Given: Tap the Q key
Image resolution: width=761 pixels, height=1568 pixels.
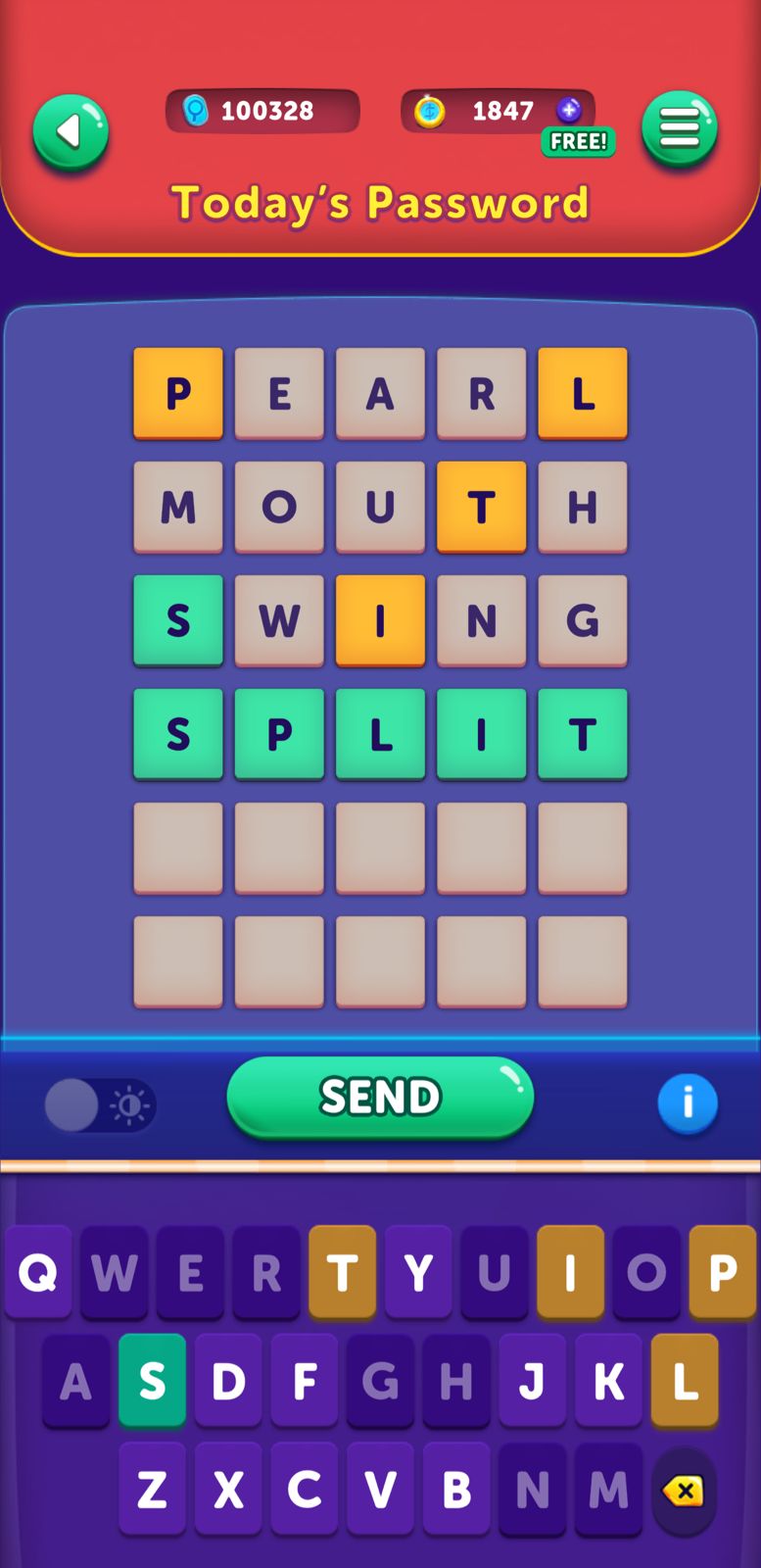Looking at the screenshot, I should tap(38, 1272).
